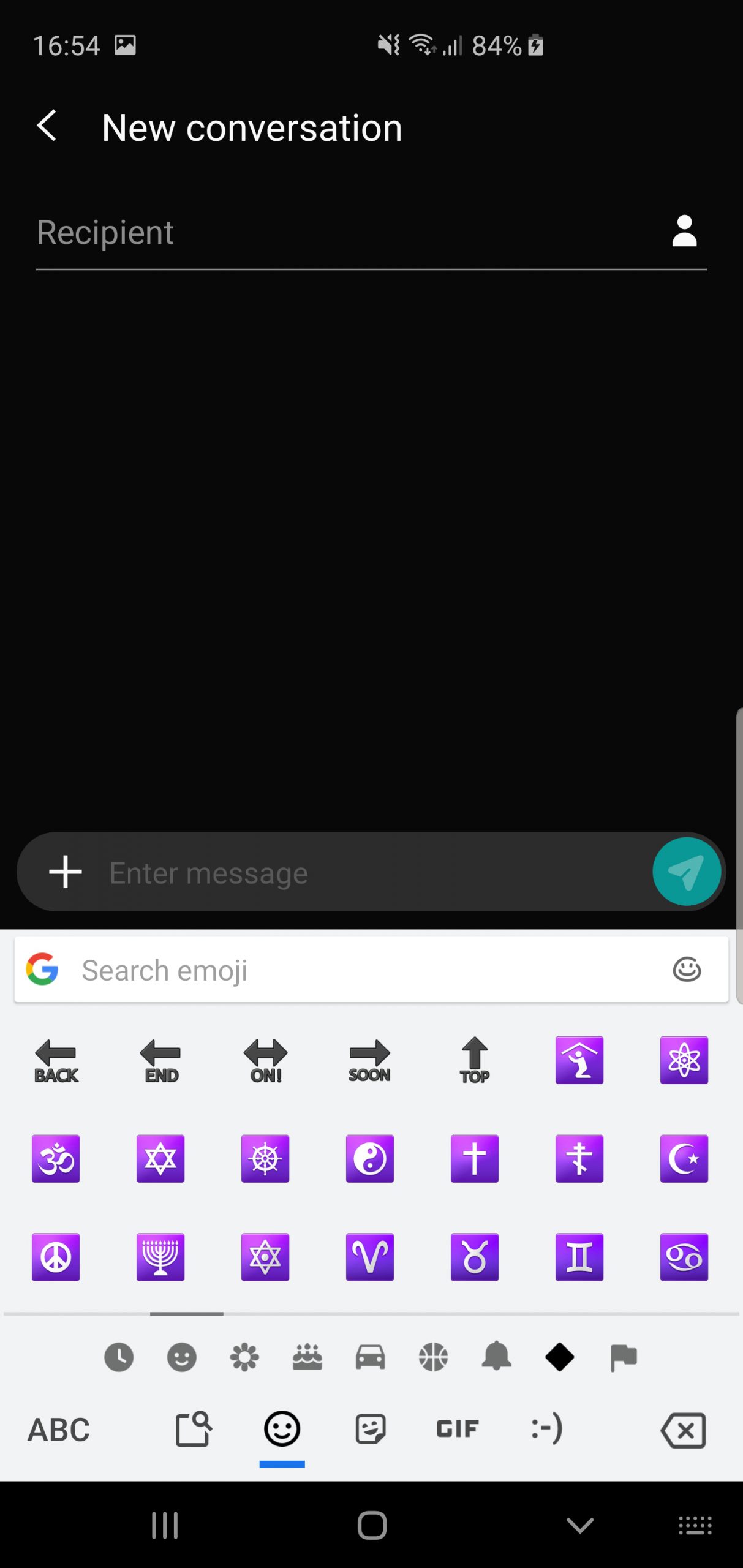Tap the keyboard backspace key
743x1568 pixels.
tap(683, 1430)
